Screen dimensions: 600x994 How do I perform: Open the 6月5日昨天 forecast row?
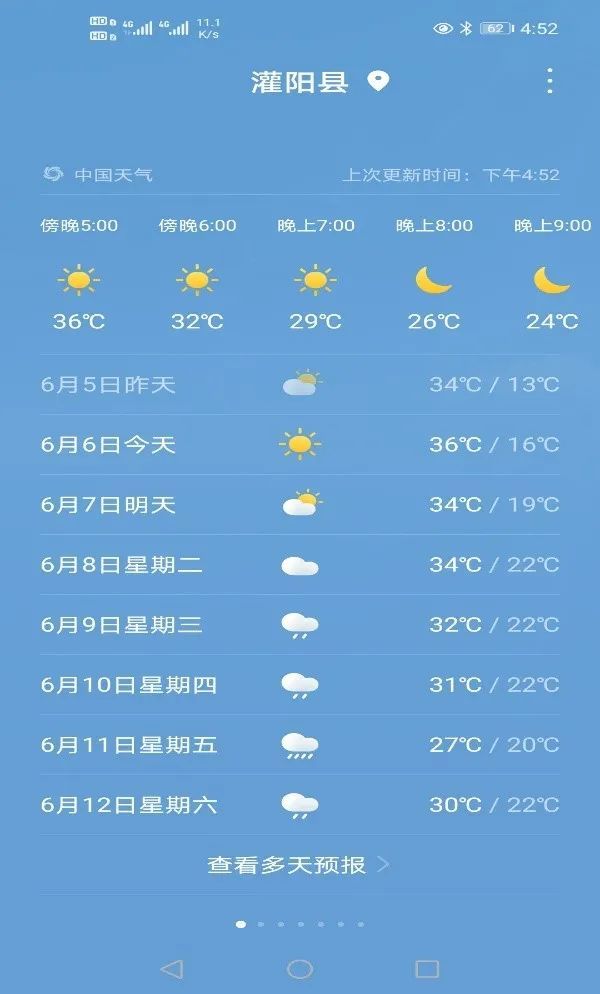[x=300, y=385]
